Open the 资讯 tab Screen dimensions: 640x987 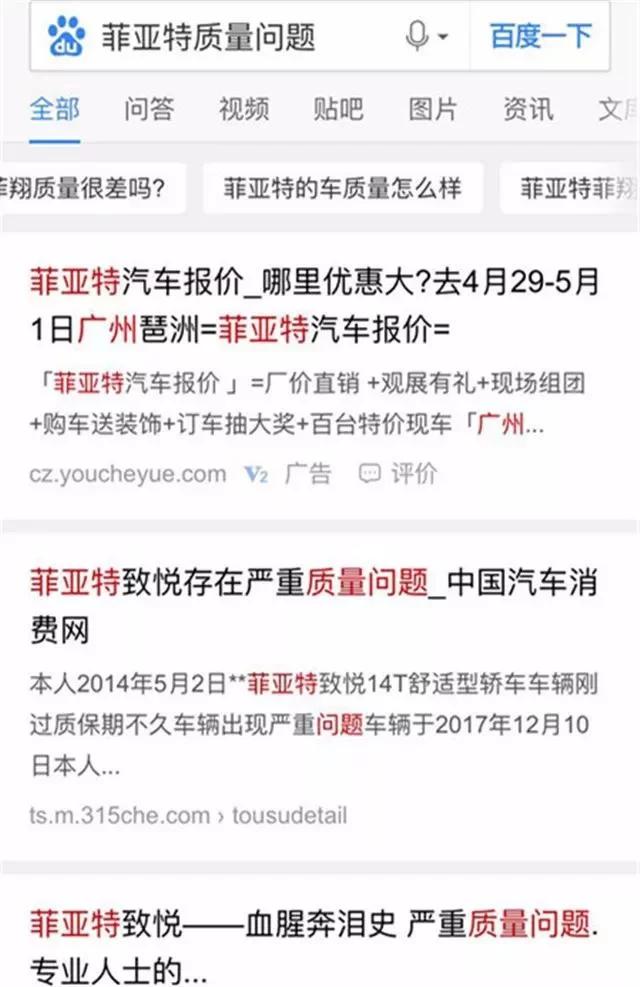[x=527, y=109]
